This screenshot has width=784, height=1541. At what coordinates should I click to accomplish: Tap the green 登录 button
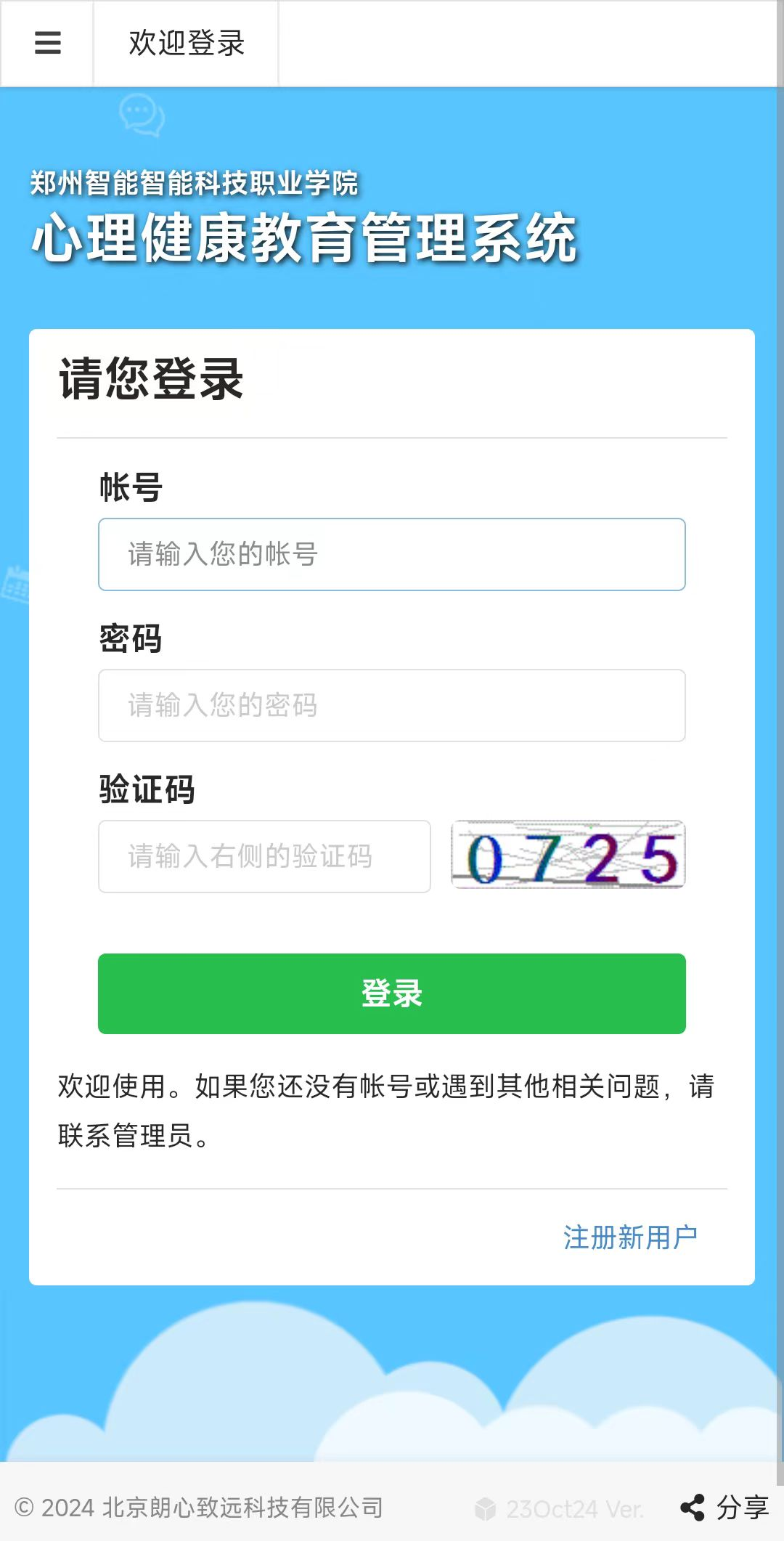pyautogui.click(x=391, y=993)
